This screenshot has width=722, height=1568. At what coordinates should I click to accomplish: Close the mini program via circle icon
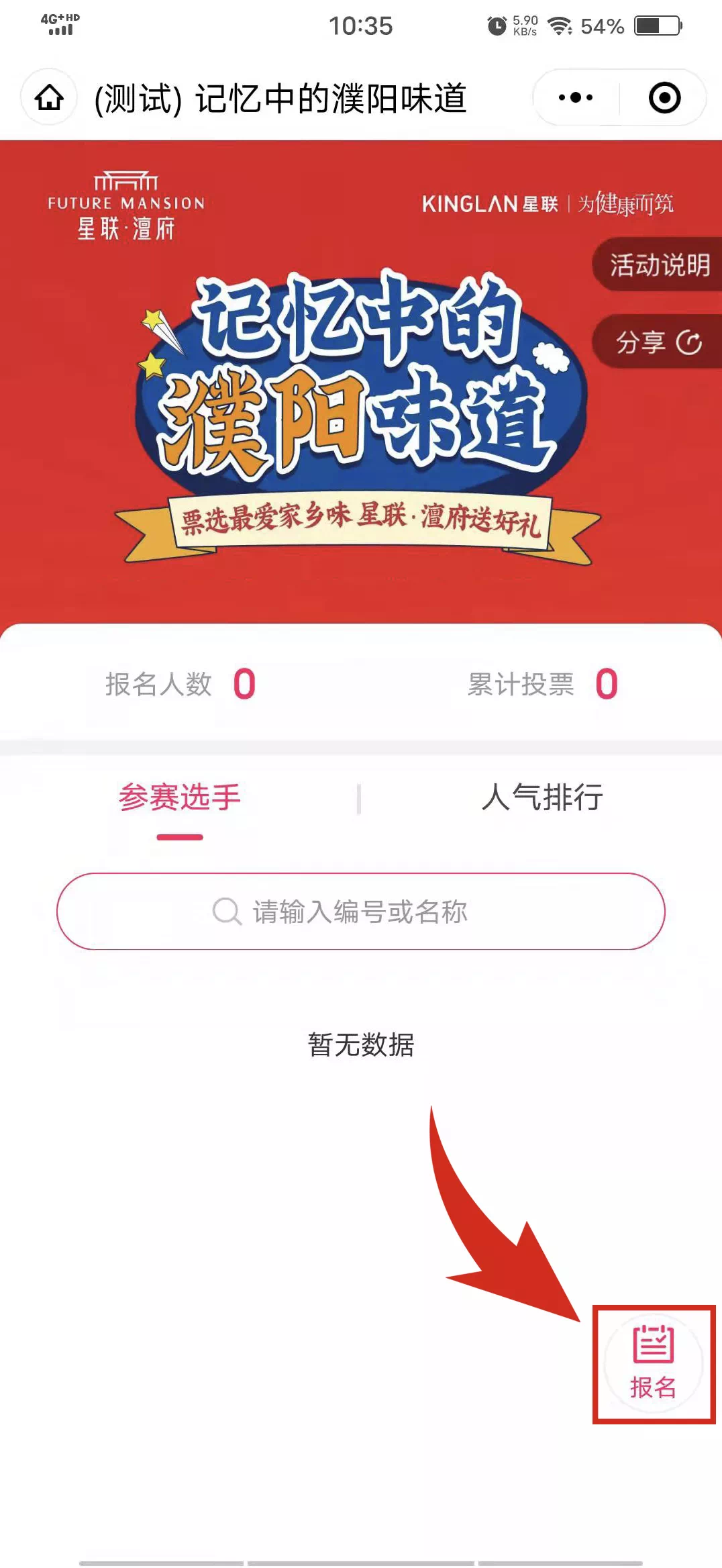click(664, 98)
